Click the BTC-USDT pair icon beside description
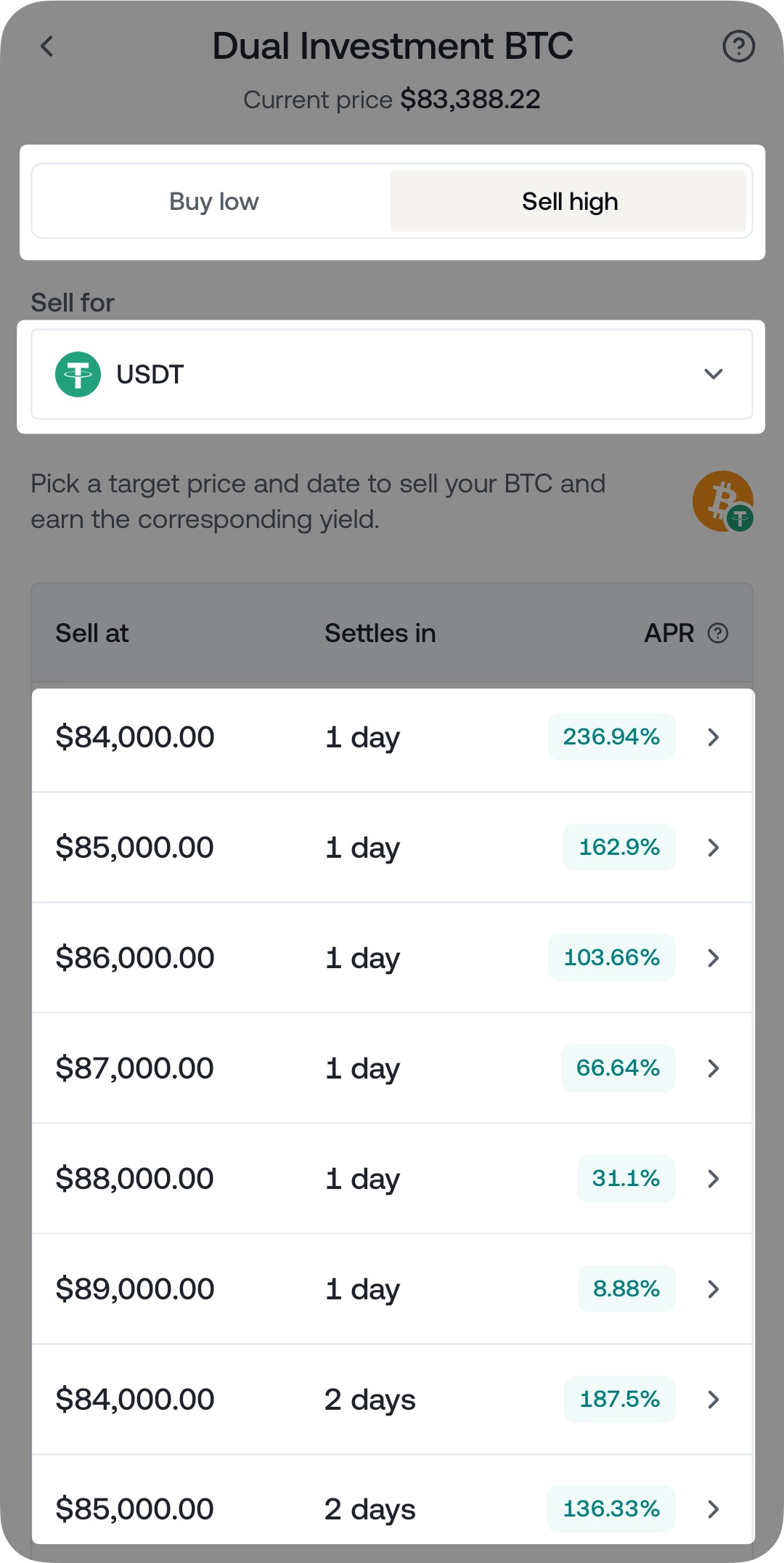This screenshot has height=1563, width=784. click(723, 500)
